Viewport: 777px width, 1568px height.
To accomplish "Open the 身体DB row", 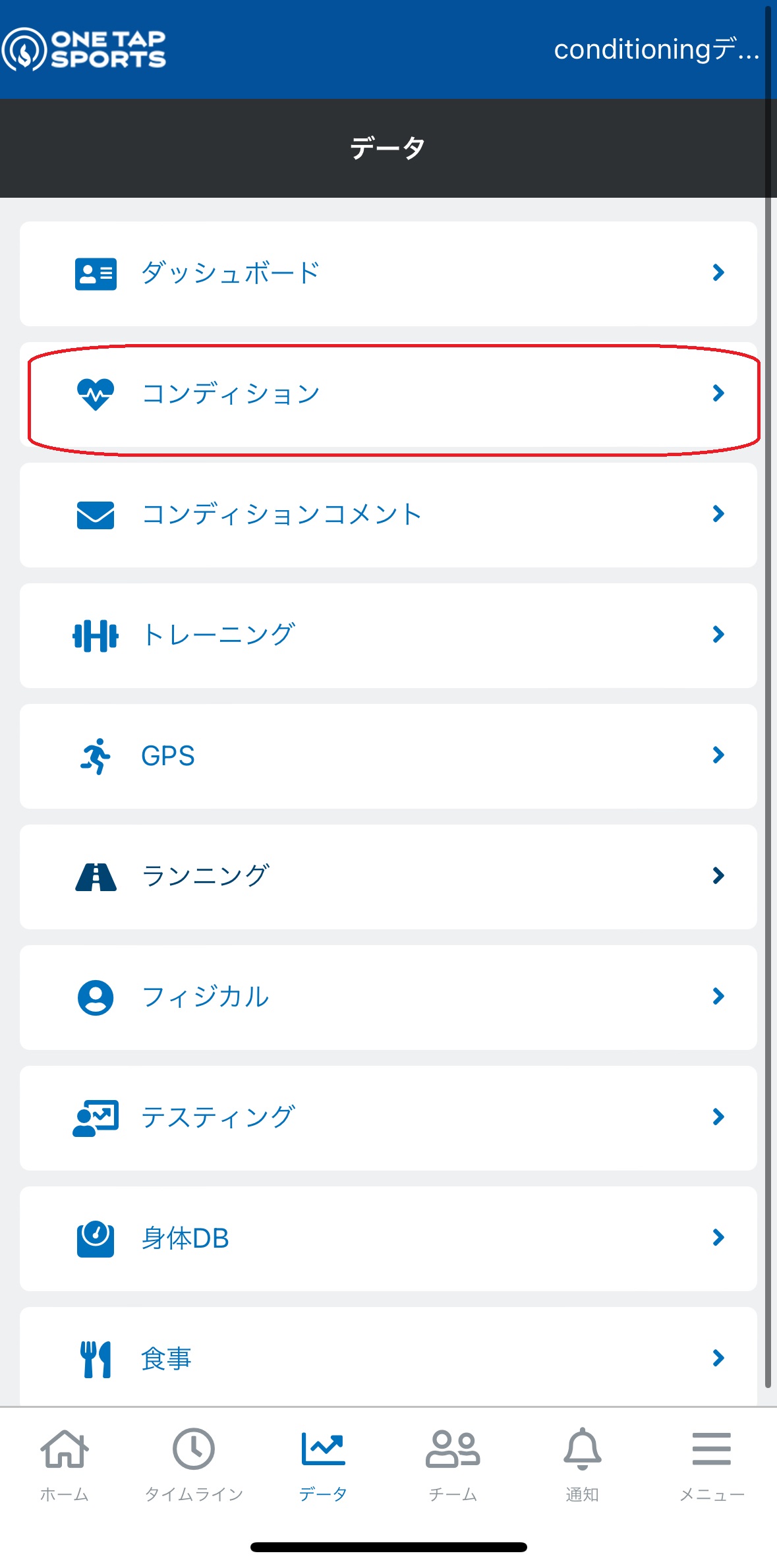I will pyautogui.click(x=388, y=1238).
